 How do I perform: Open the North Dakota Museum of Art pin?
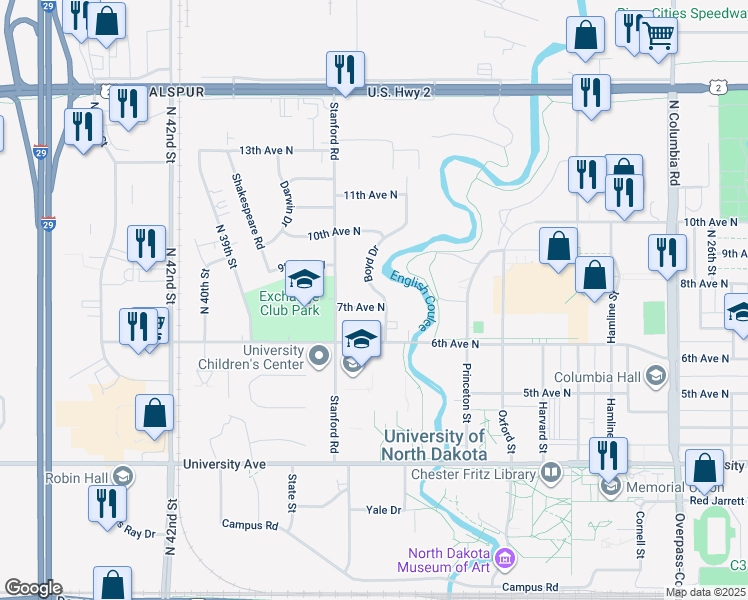pos(505,559)
